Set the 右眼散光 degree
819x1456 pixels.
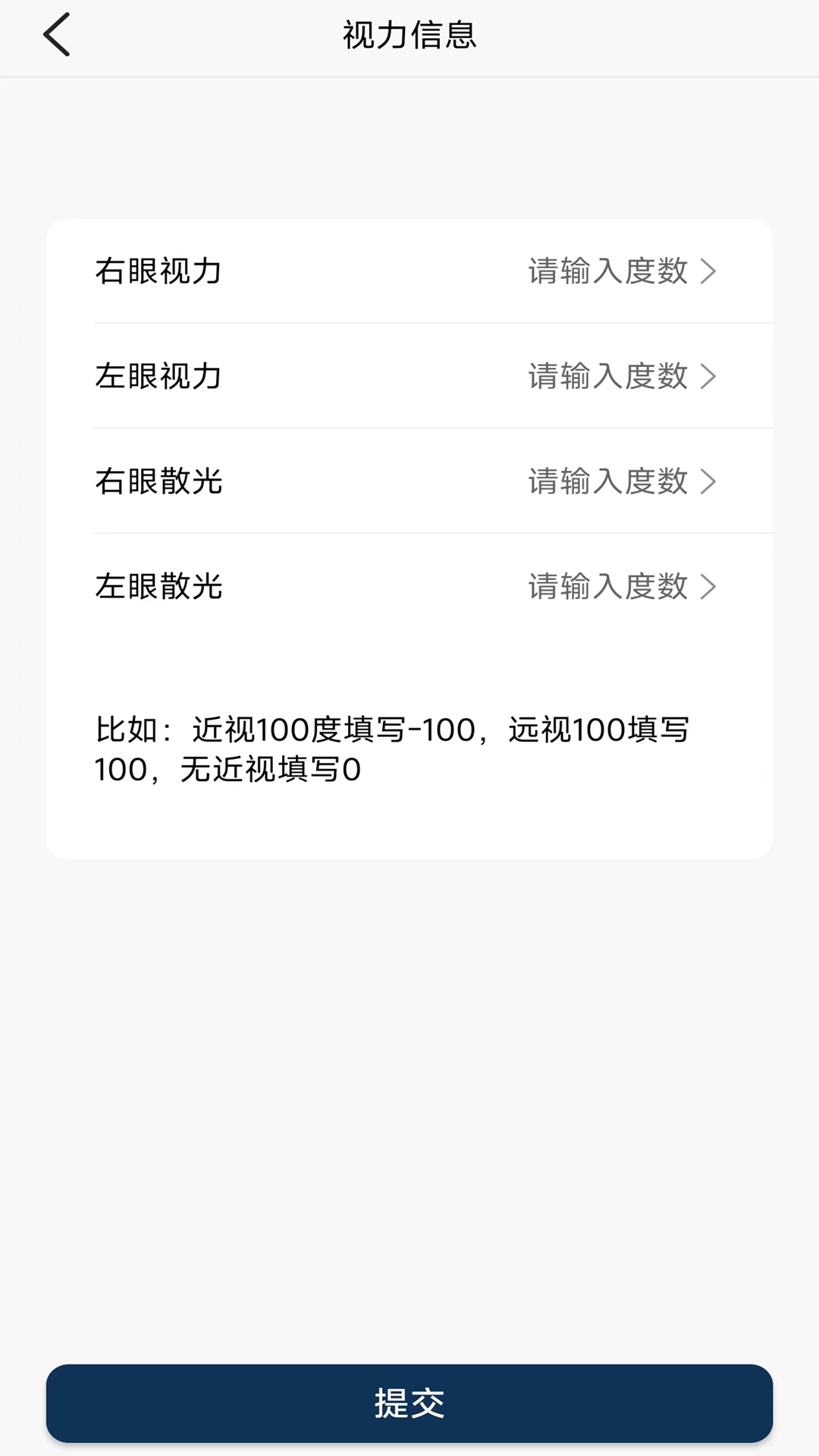pos(620,482)
